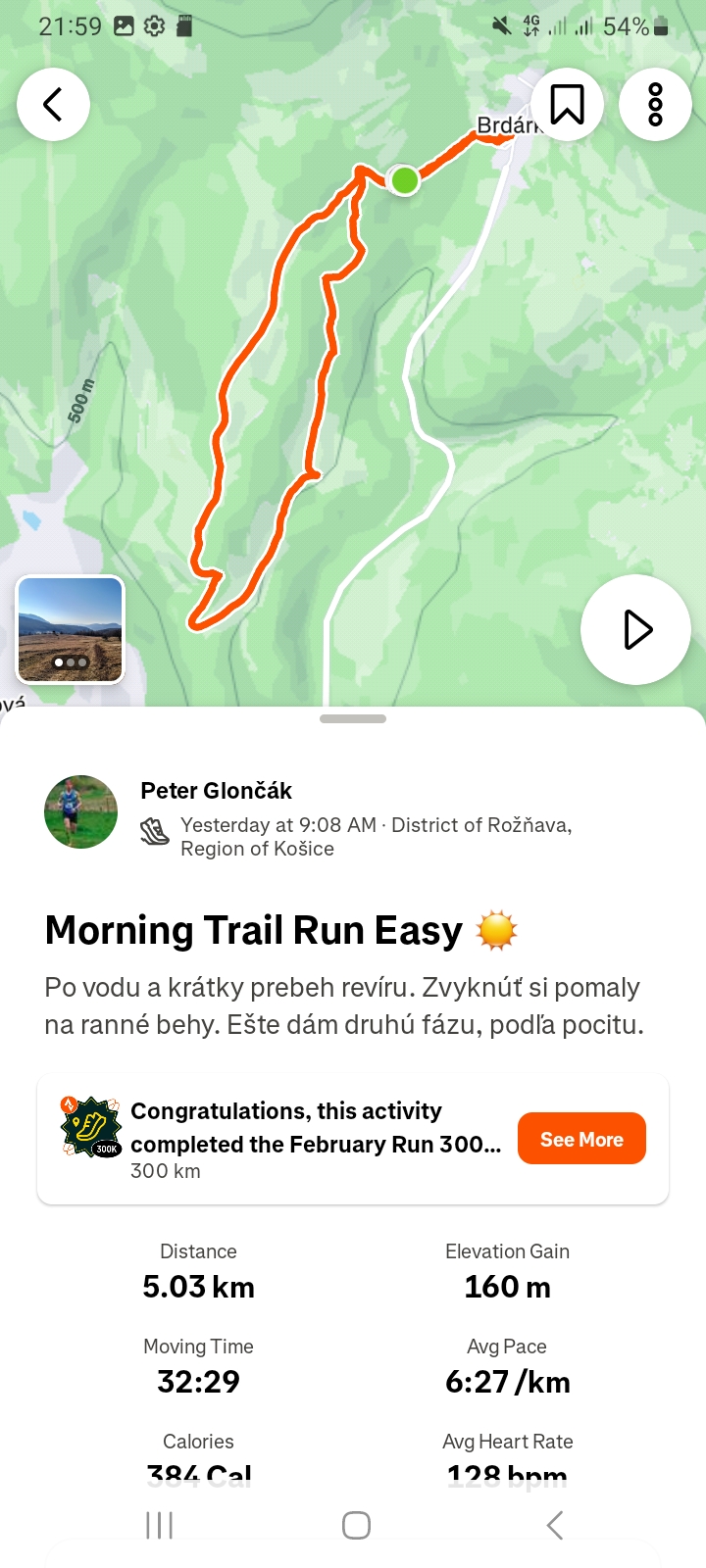
Task: Open Peter Glončák's profile picture
Action: [x=80, y=811]
